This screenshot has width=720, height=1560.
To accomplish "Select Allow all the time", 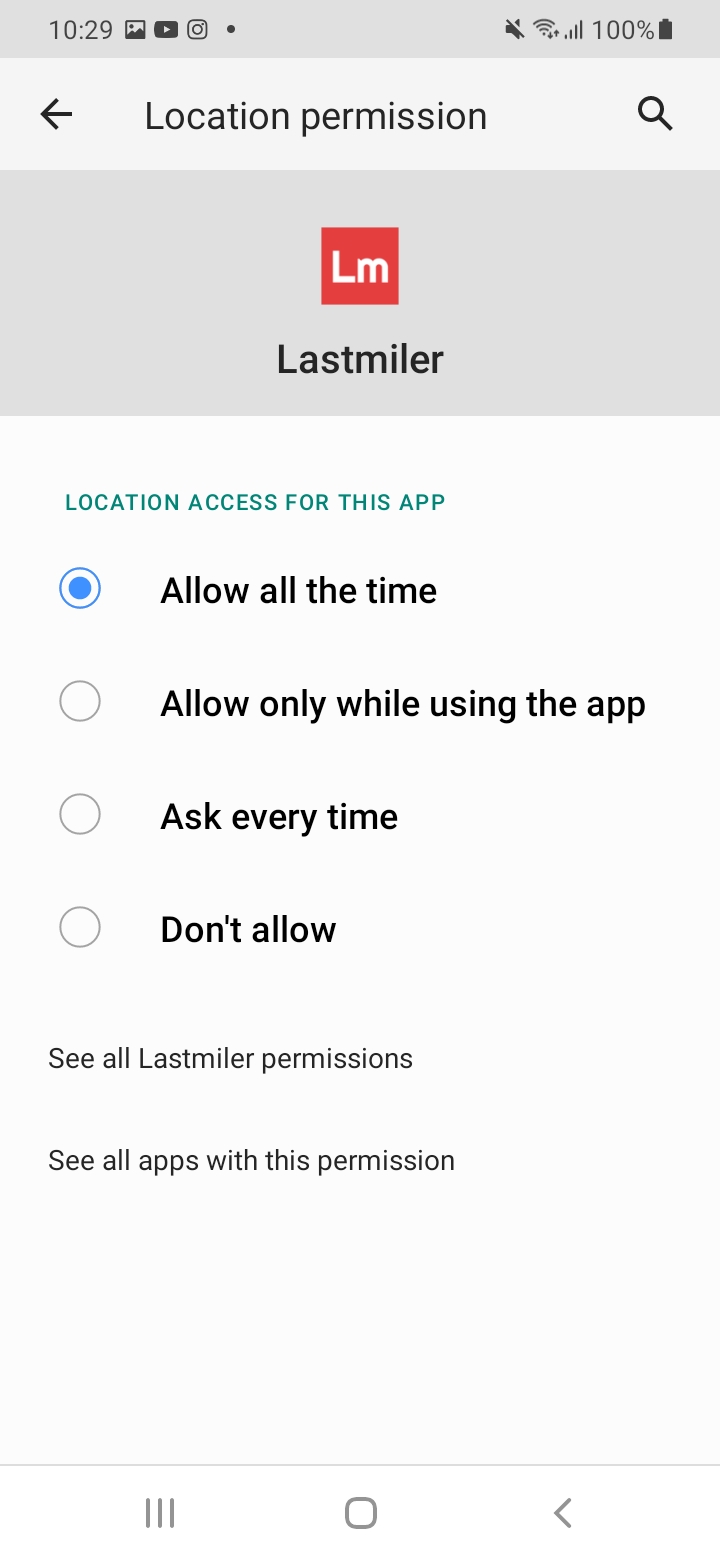I will click(360, 590).
